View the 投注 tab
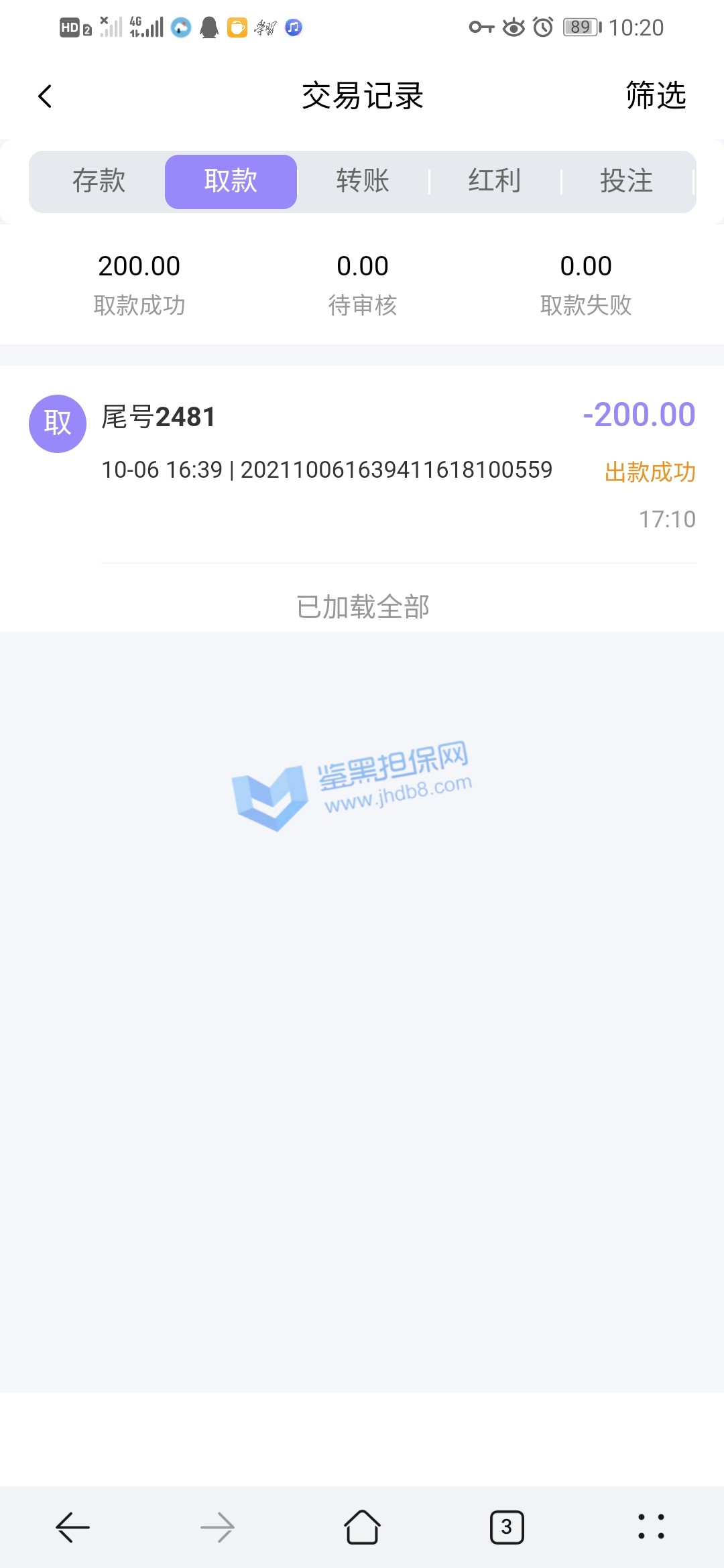 click(x=626, y=181)
